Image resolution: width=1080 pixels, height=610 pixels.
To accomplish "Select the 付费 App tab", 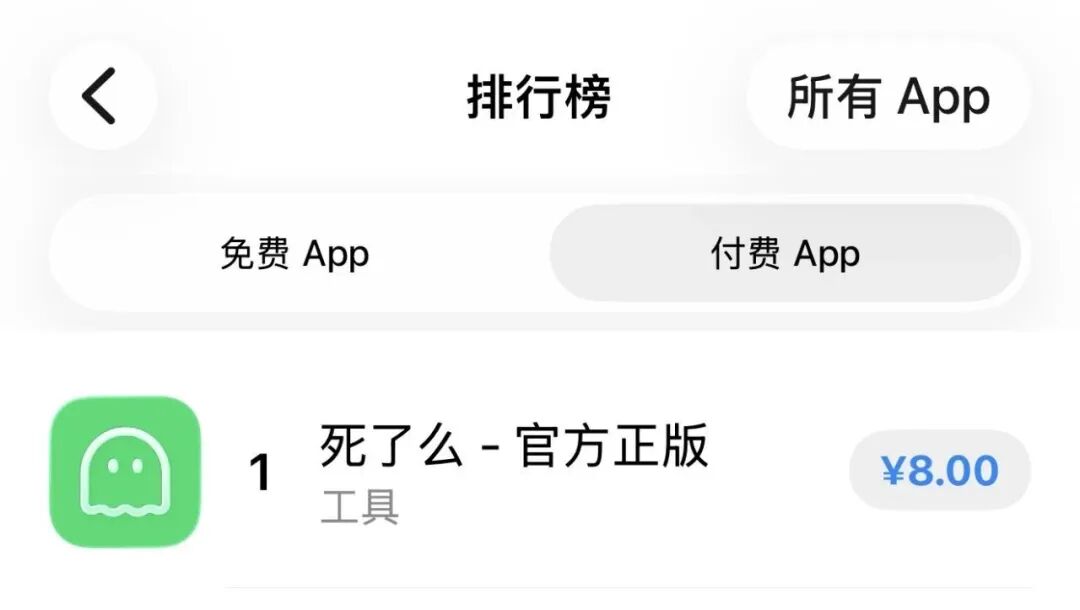I will click(x=785, y=254).
